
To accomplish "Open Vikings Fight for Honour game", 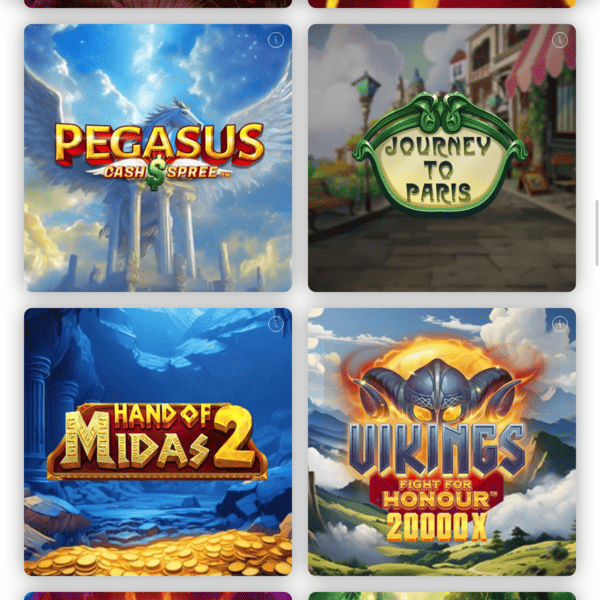I will click(441, 443).
